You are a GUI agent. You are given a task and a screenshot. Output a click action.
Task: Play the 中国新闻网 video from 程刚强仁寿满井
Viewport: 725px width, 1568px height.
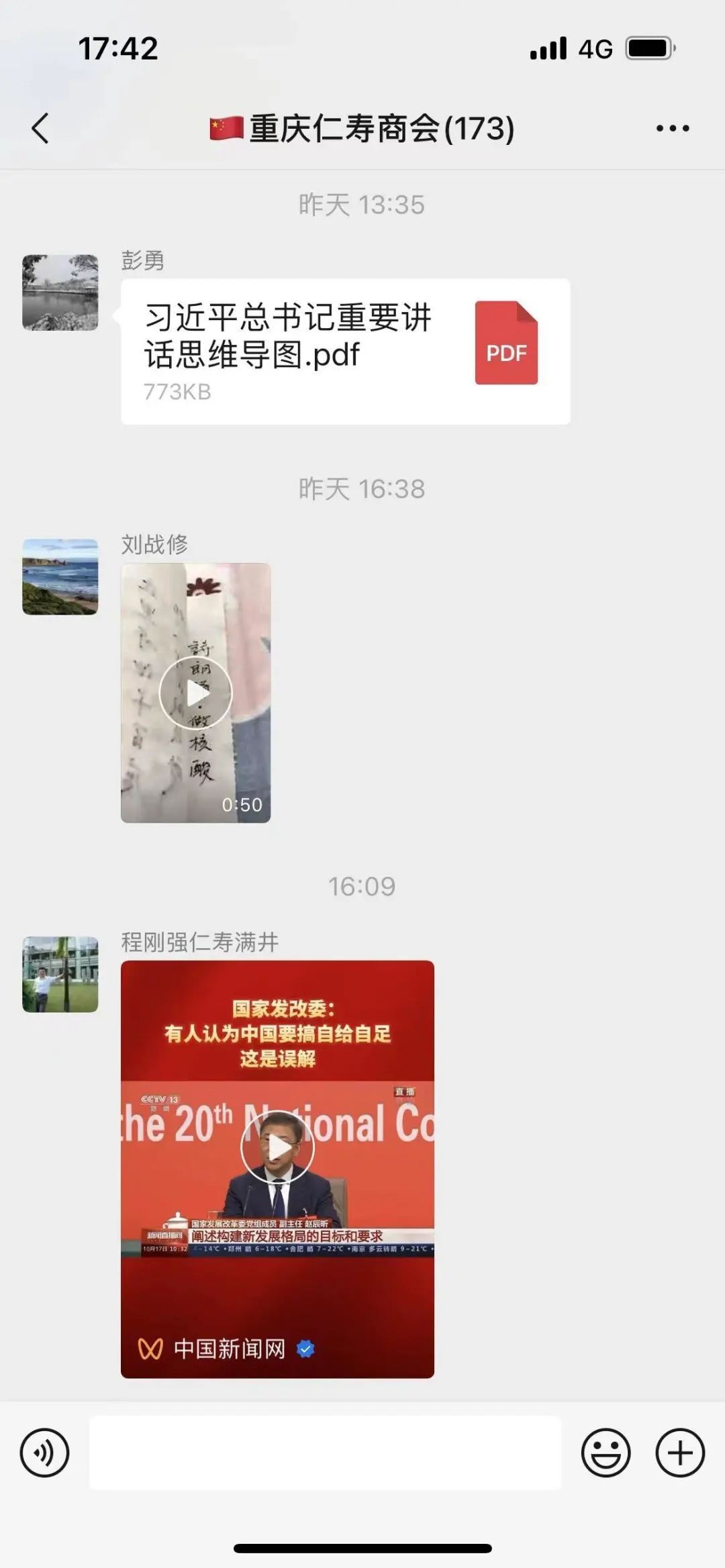pos(277,1169)
